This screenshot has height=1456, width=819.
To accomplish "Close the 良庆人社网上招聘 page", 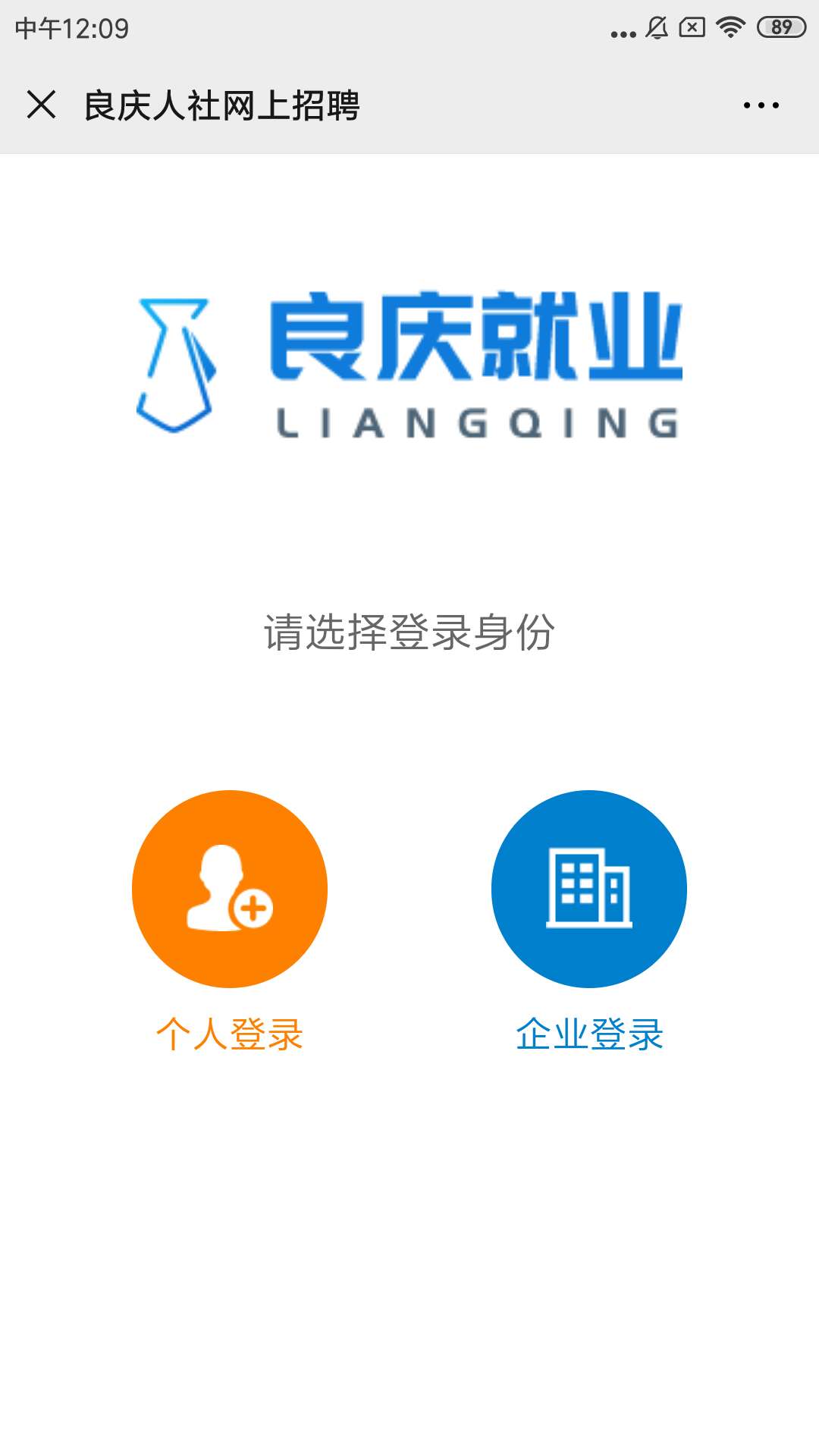I will pos(41,105).
